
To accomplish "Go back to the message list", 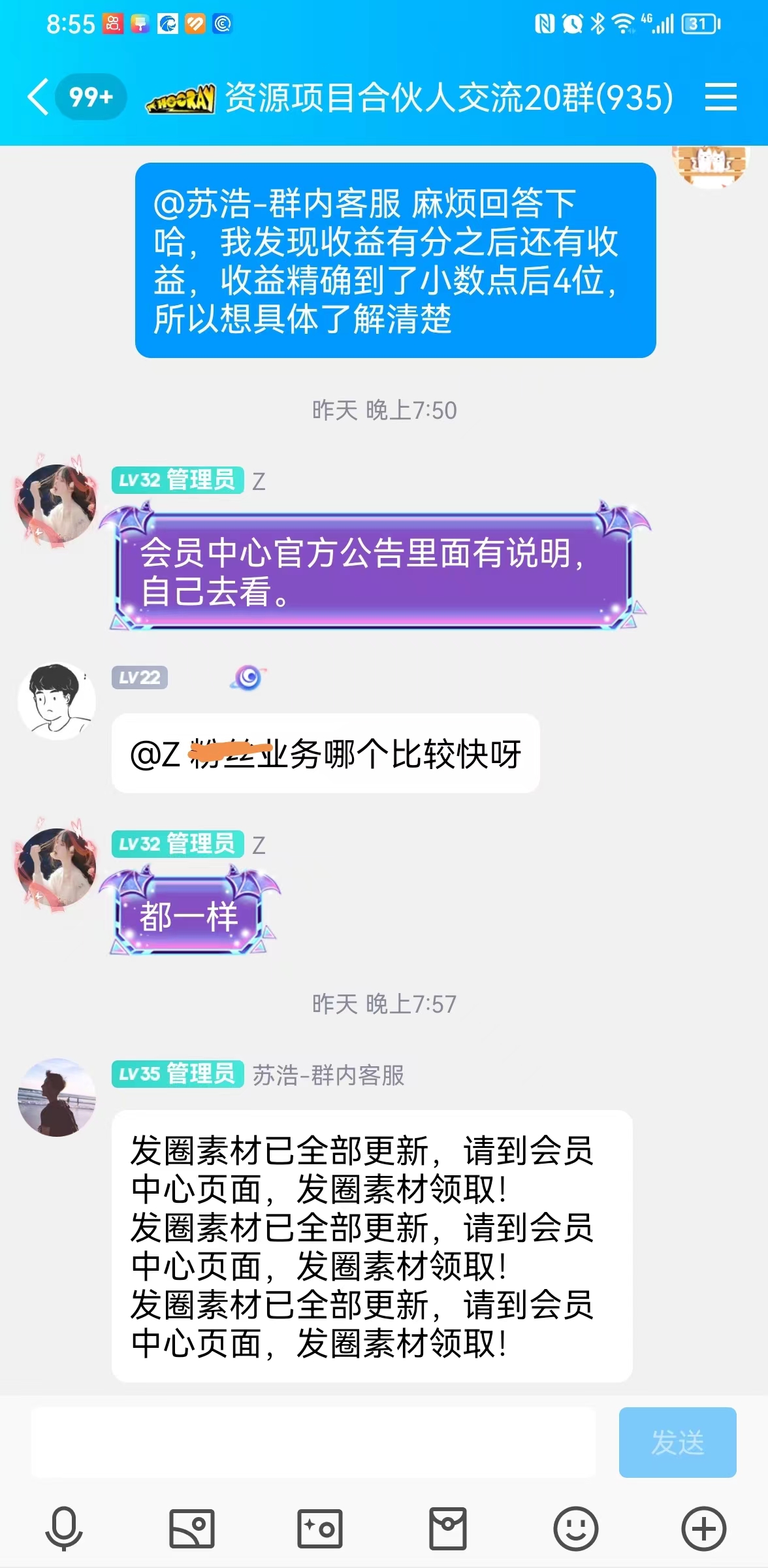I will coord(39,97).
